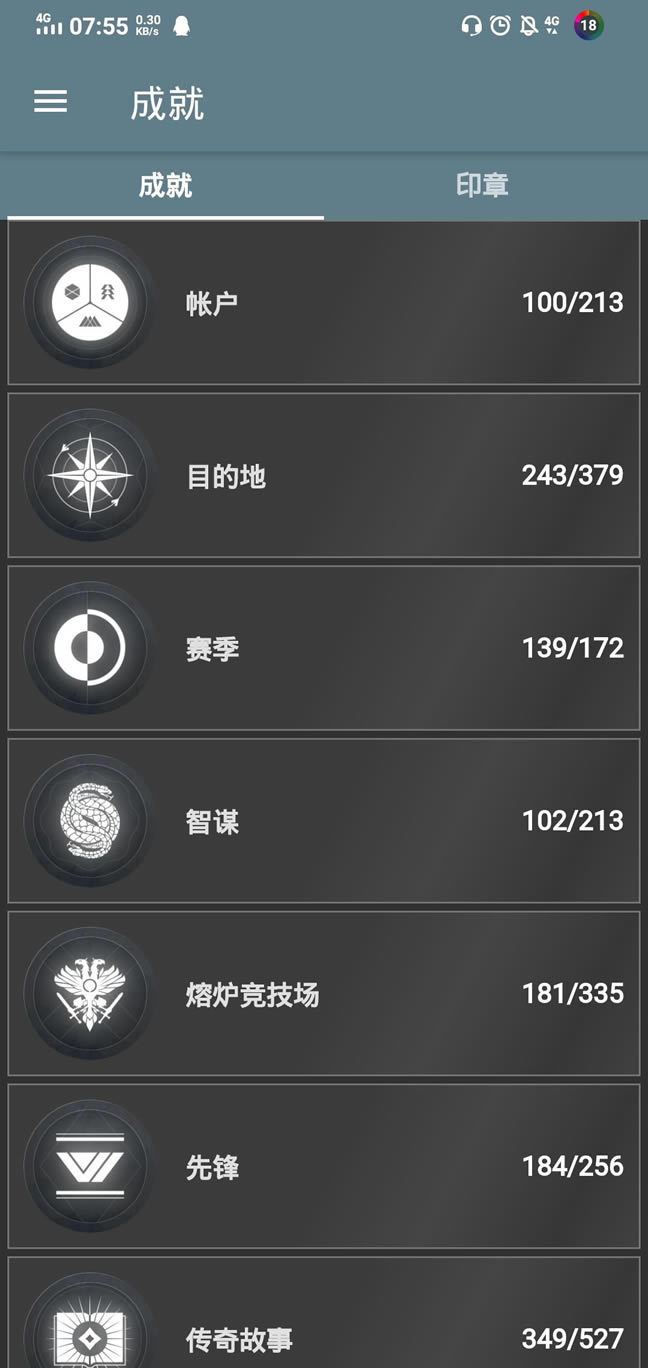Image resolution: width=648 pixels, height=1368 pixels.
Task: Select the 智谋 achievements category
Action: tap(323, 821)
